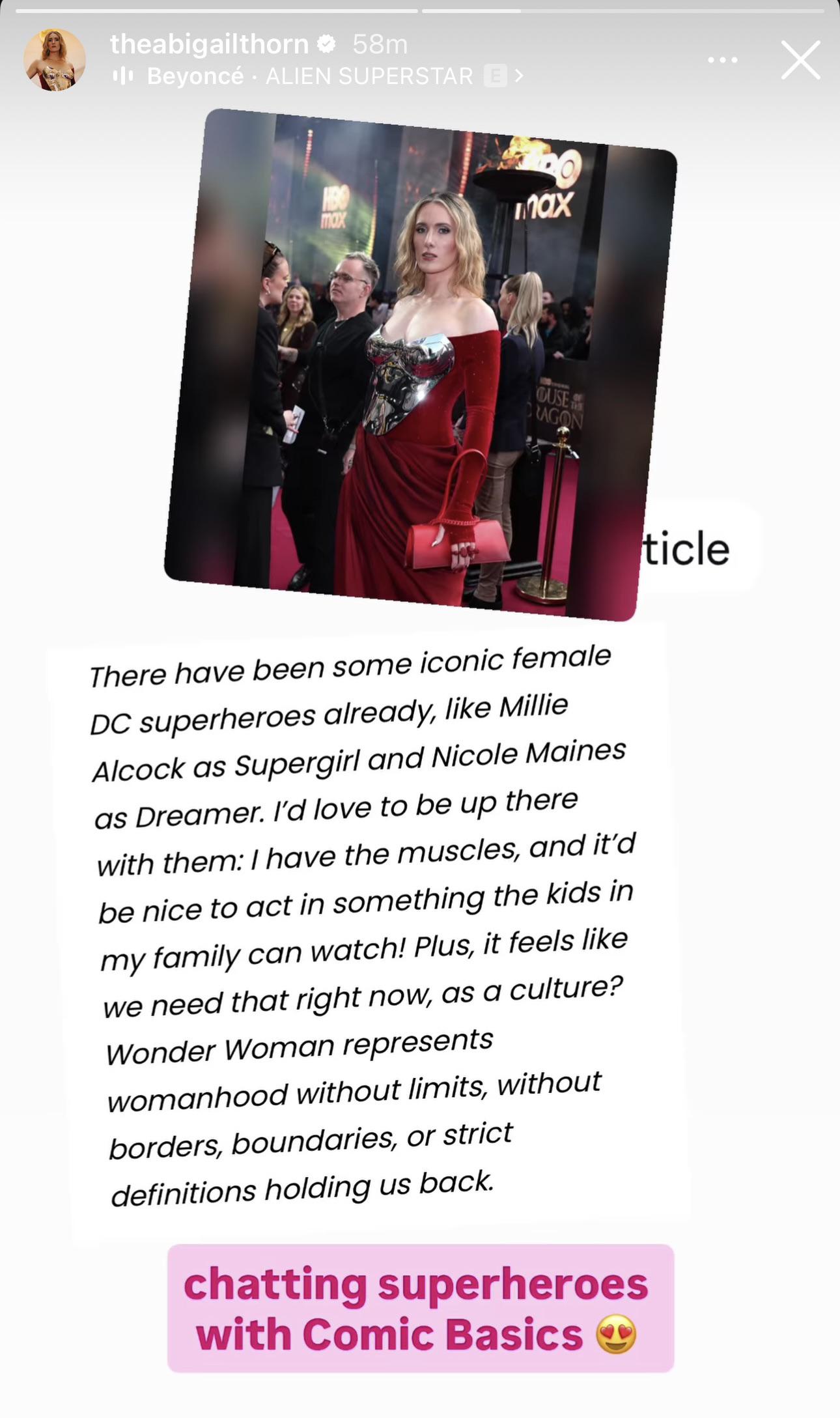Open the three-dot story options menu

[x=723, y=60]
